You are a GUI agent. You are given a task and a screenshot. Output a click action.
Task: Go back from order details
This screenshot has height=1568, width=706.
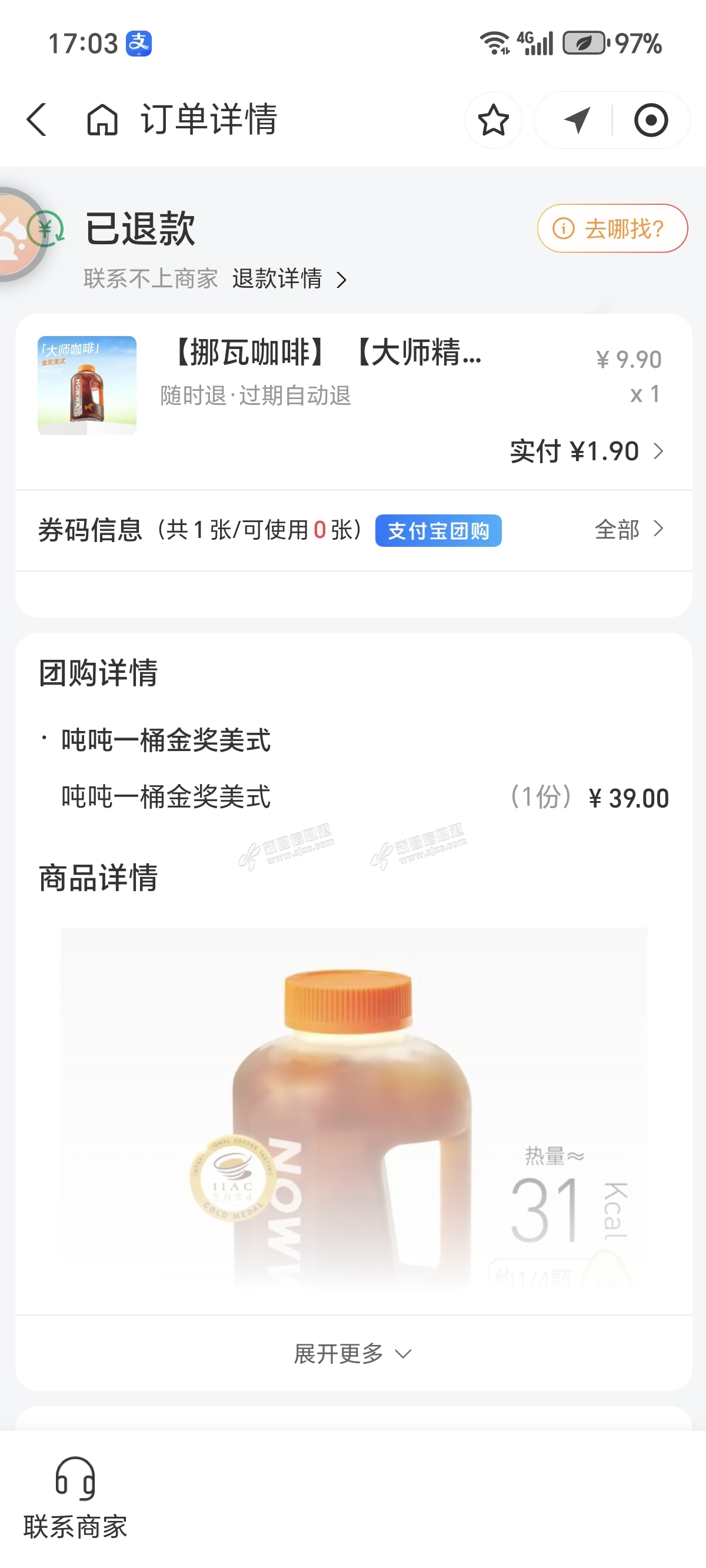pos(36,119)
